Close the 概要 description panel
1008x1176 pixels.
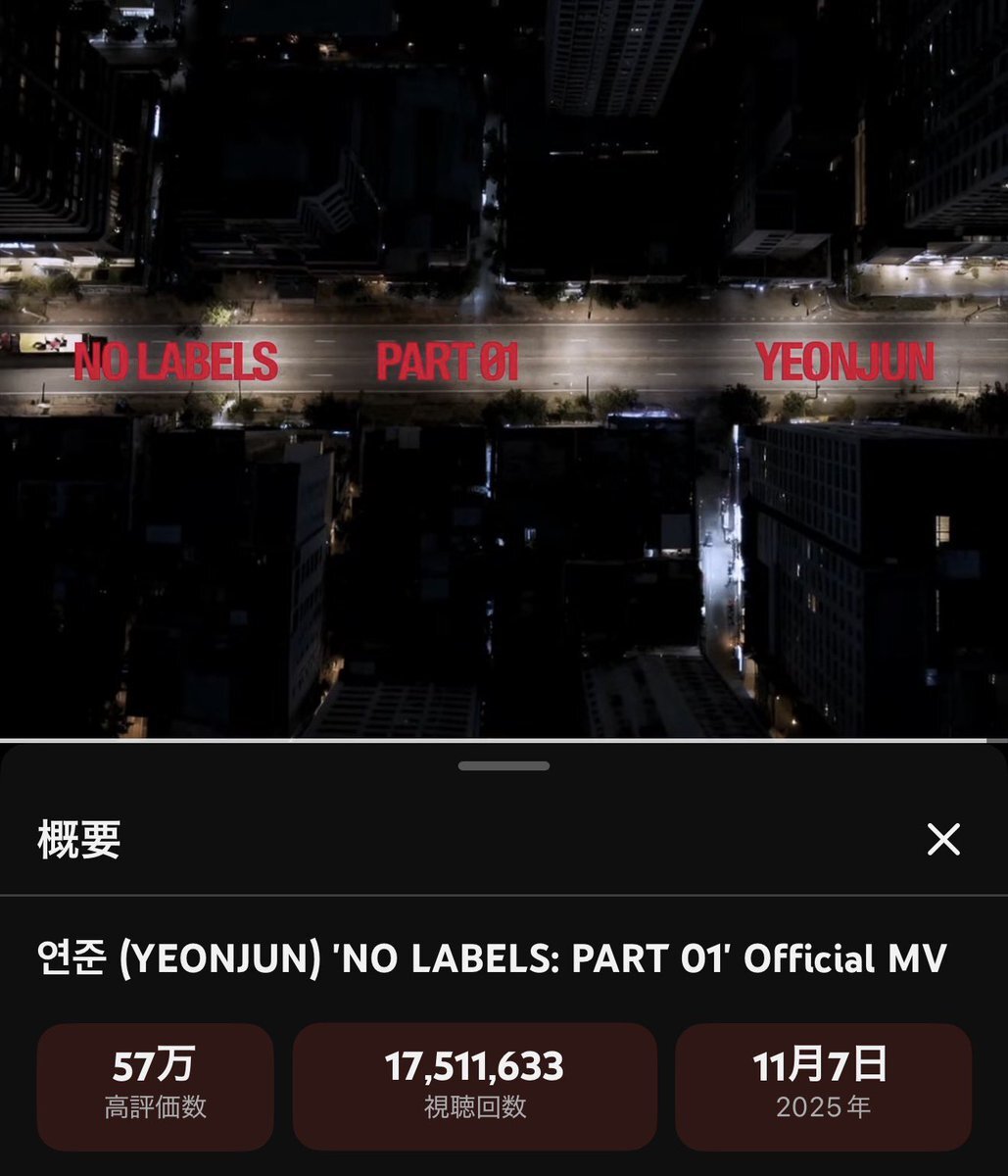(943, 839)
